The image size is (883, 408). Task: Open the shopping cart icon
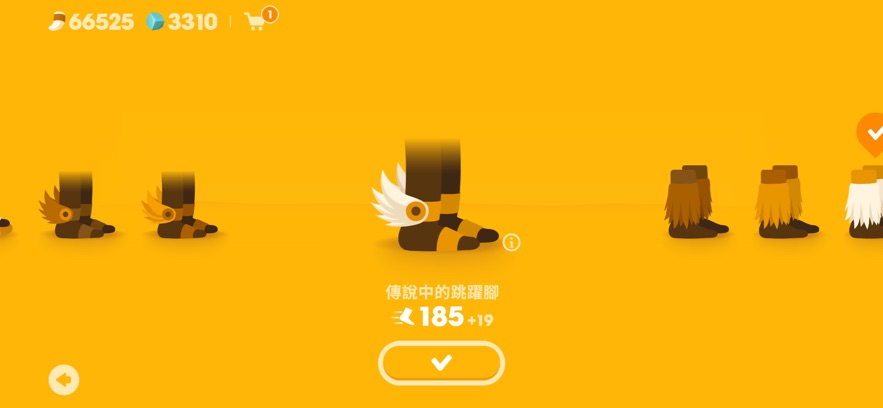coord(255,21)
